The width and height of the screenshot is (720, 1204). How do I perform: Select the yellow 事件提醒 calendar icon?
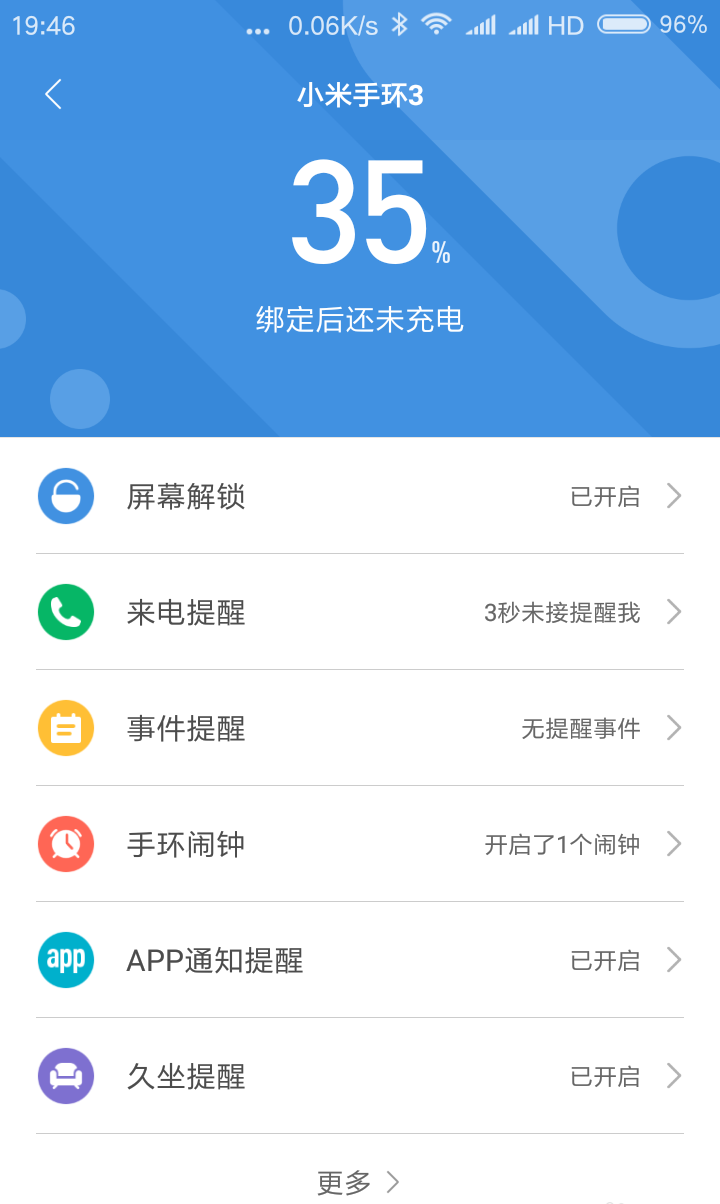[65, 728]
